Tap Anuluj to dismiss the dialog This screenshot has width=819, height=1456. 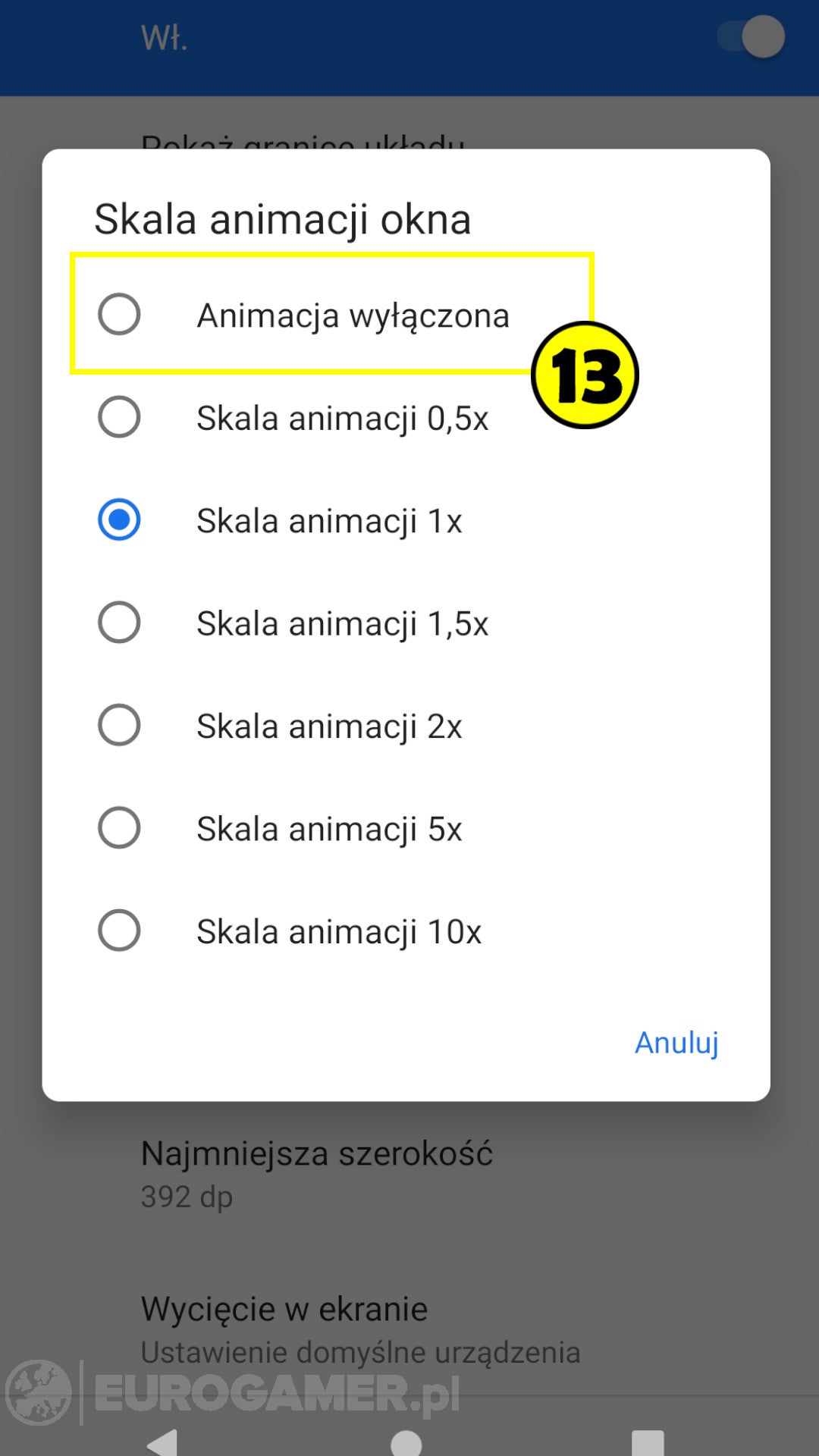(676, 1043)
